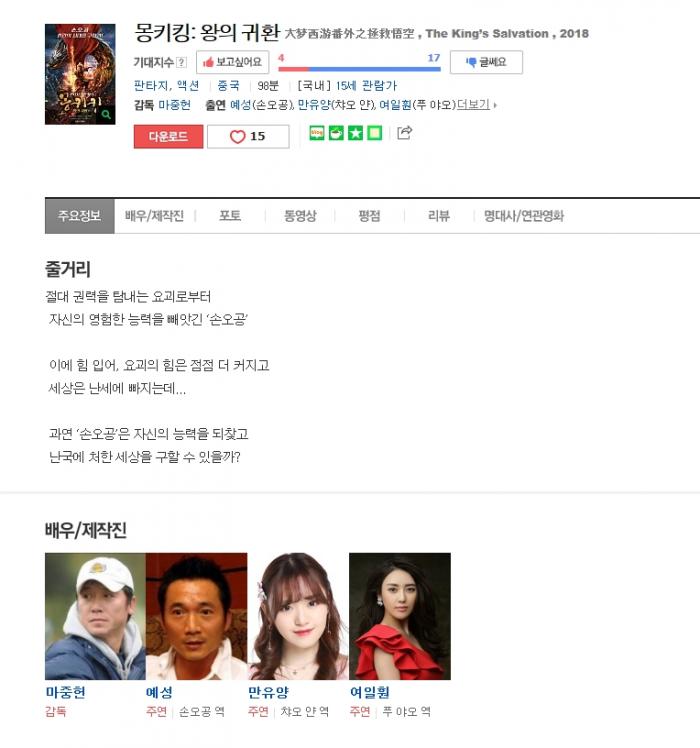Like the movie with the heart button
This screenshot has width=700, height=748.
247,137
